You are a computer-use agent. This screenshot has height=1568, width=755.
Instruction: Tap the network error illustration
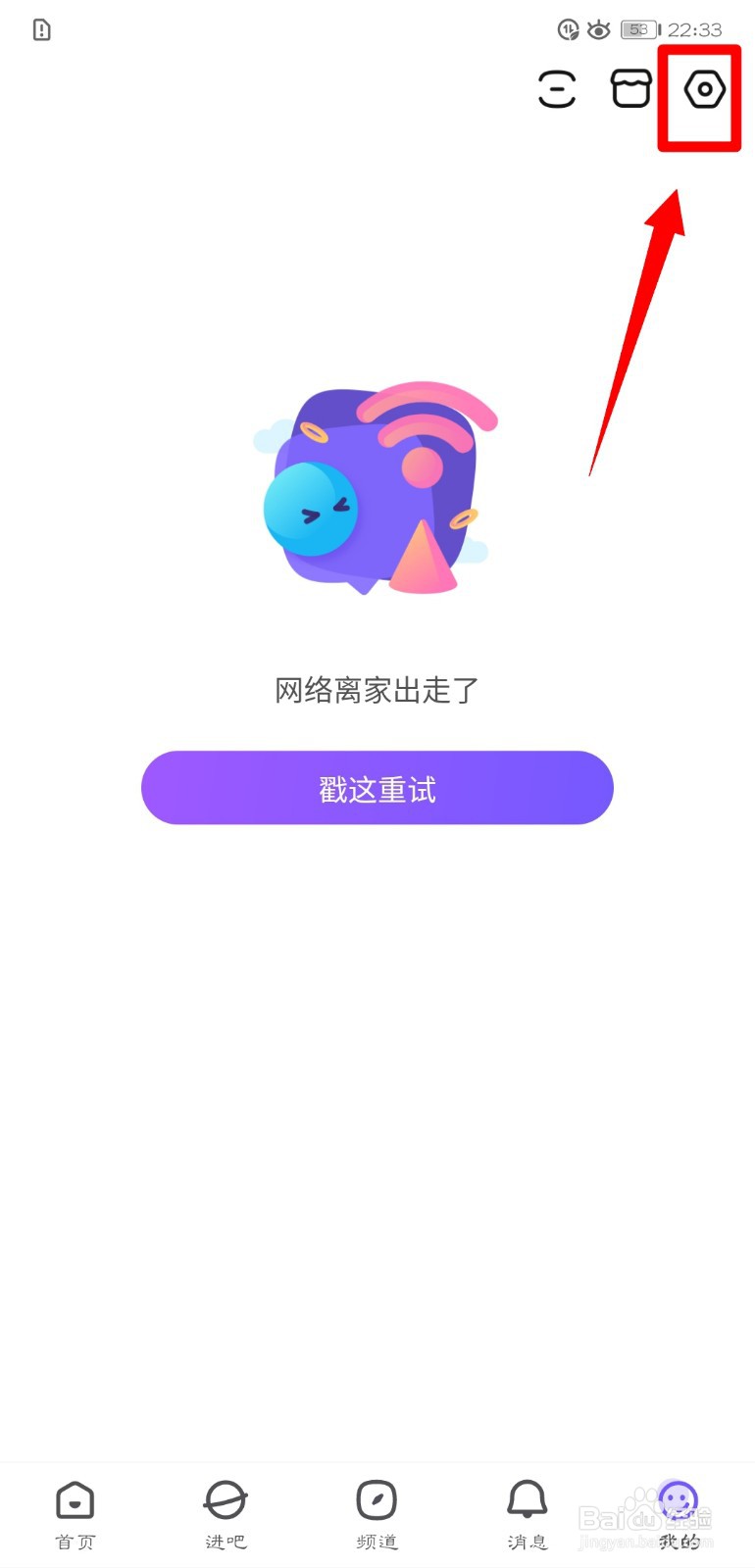pos(377,490)
